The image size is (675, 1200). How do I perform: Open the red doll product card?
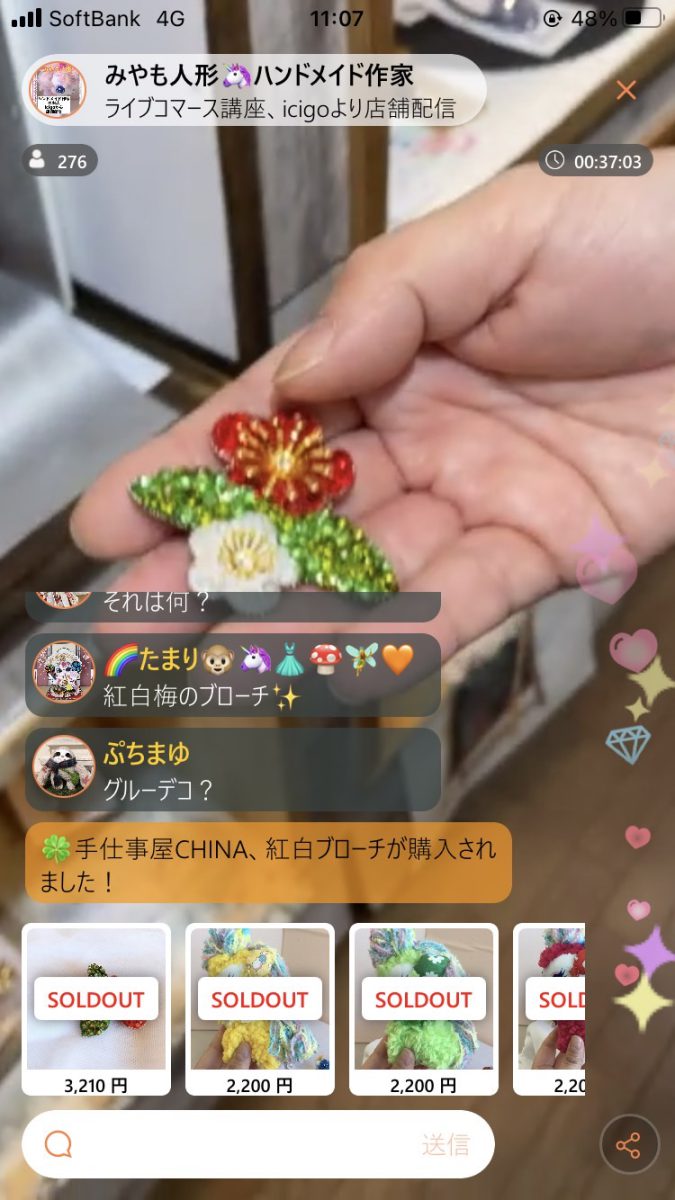(x=549, y=1008)
